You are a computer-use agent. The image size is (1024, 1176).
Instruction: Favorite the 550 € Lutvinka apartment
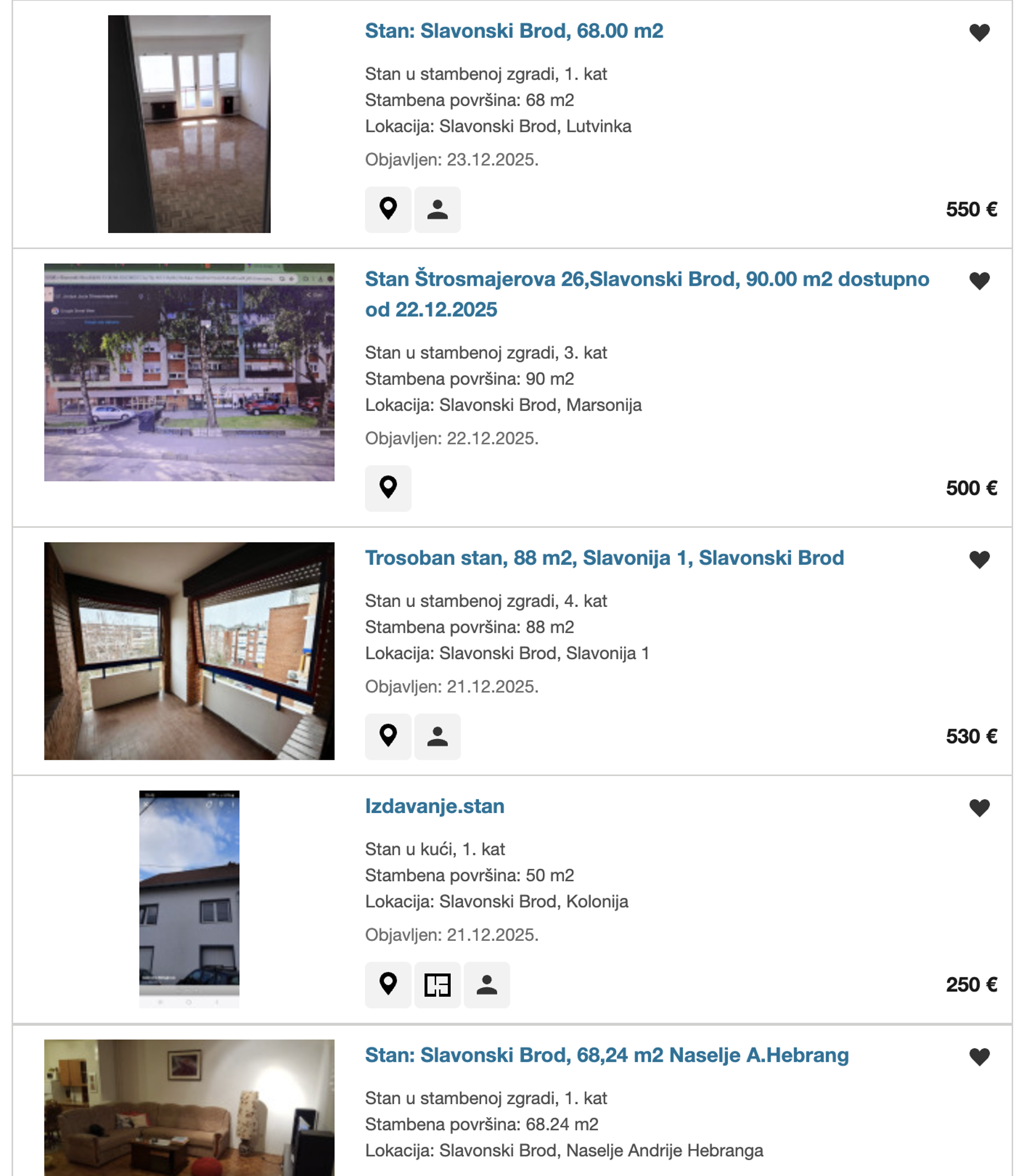[980, 33]
